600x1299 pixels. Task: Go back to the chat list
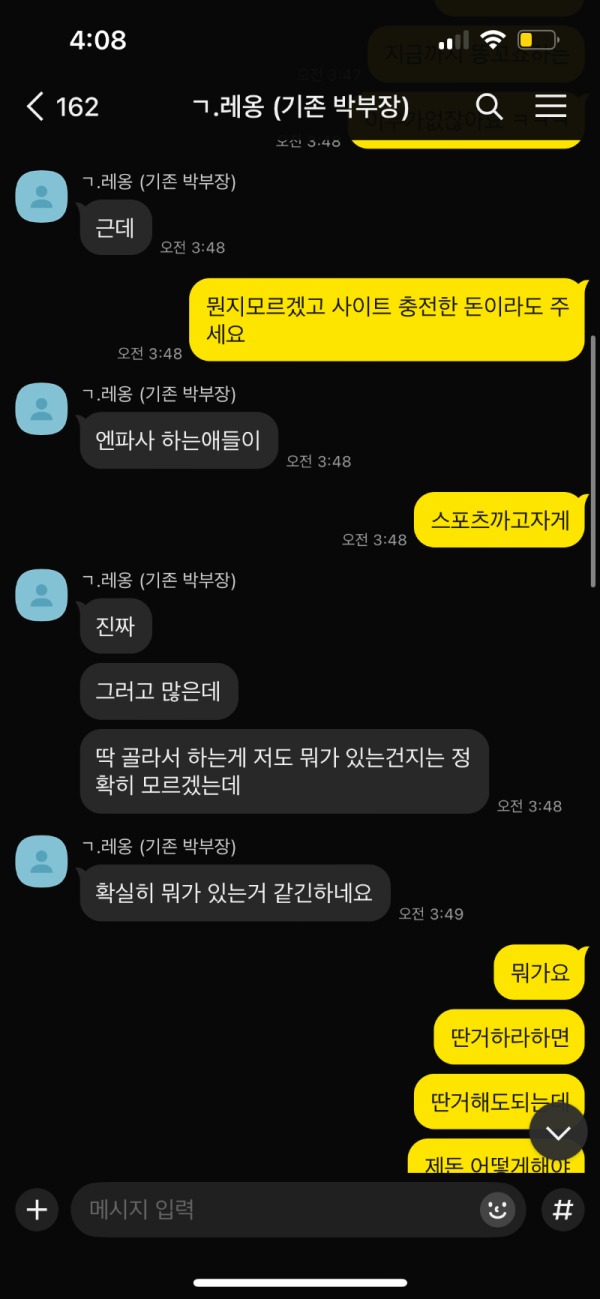coord(36,107)
